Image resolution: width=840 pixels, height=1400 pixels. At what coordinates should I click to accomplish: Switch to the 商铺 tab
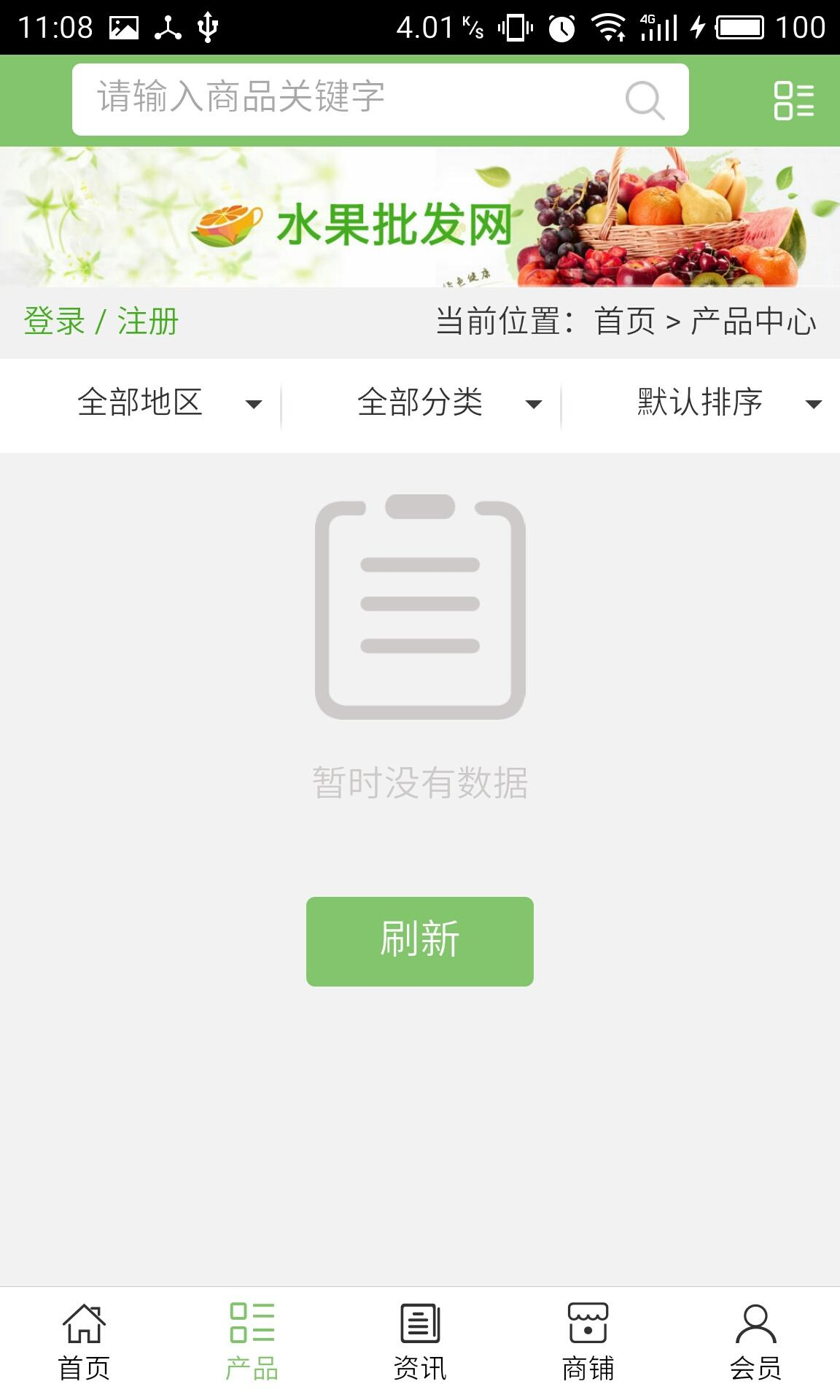tap(588, 1342)
